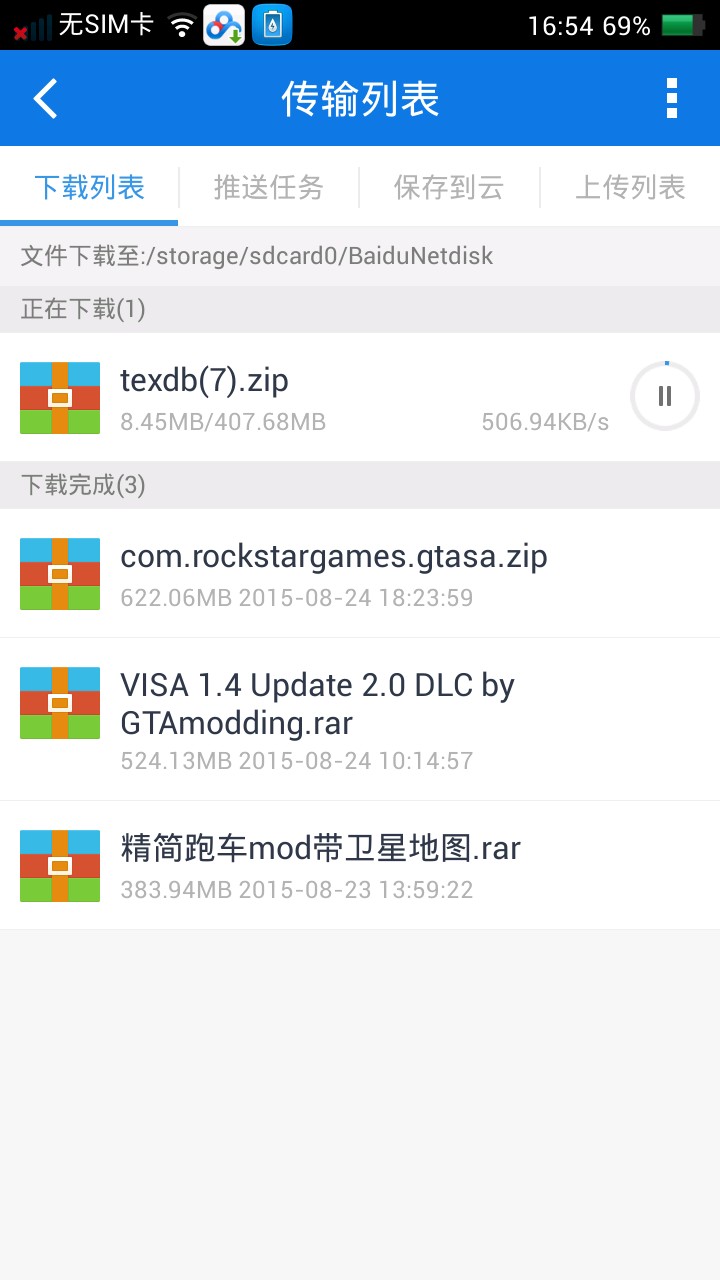Select the 上传列表 tab
Image resolution: width=720 pixels, height=1280 pixels.
point(630,187)
